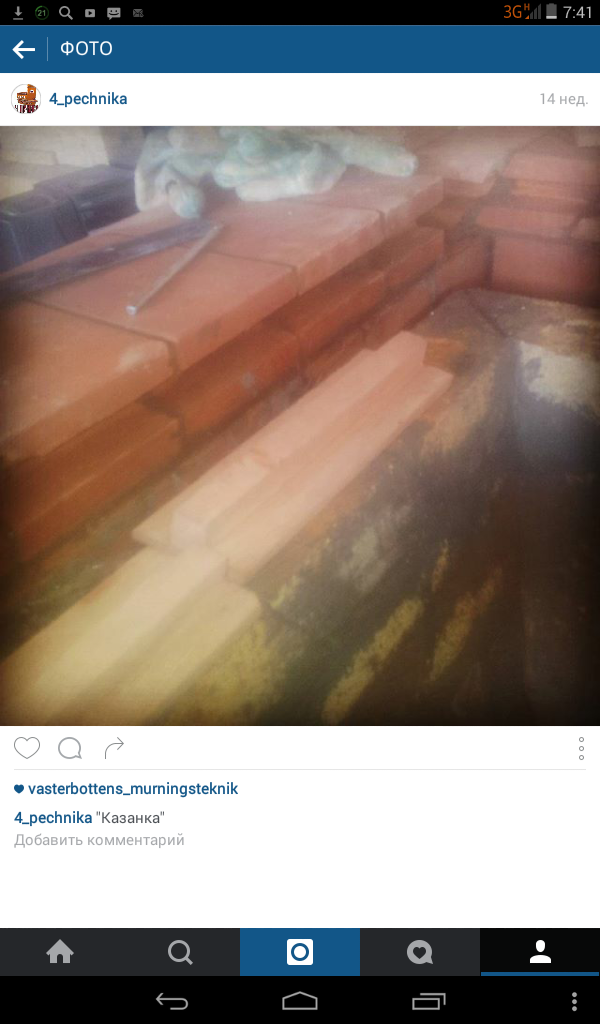Viewport: 600px width, 1024px height.
Task: Open the post options three-dot menu
Action: (x=581, y=748)
